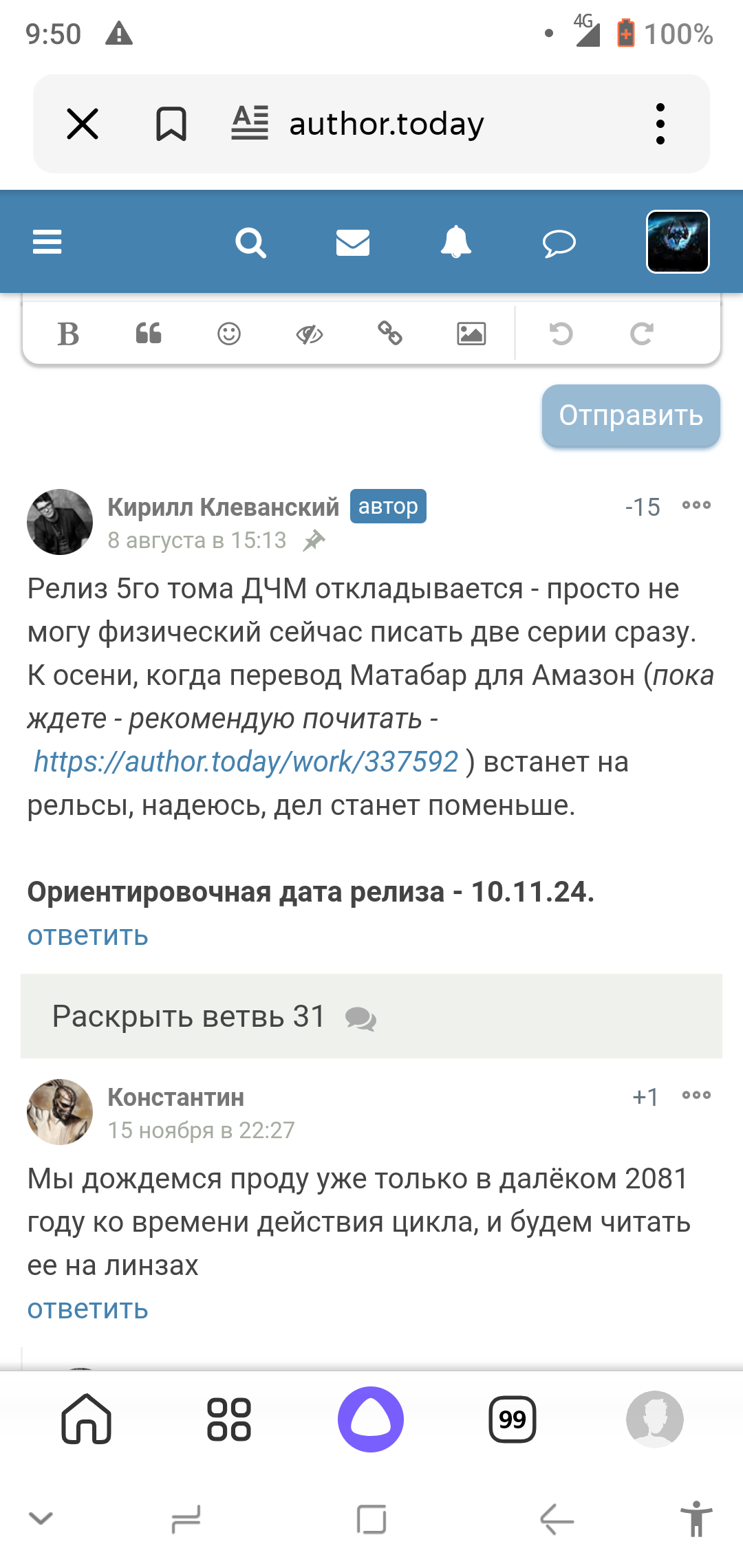Reply to Кирилл Клеванский's comment
The width and height of the screenshot is (743, 1568).
87,936
